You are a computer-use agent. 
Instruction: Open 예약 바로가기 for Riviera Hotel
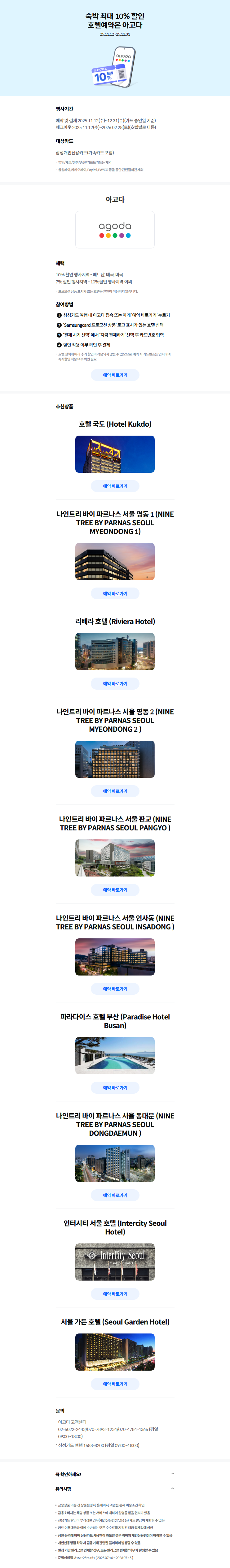pyautogui.click(x=115, y=683)
